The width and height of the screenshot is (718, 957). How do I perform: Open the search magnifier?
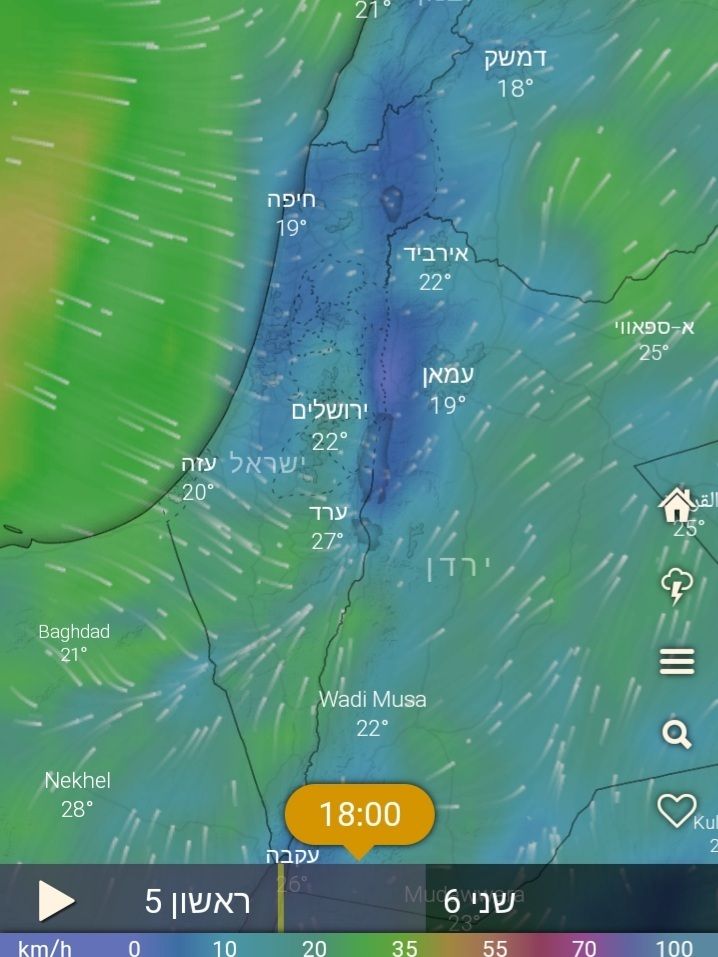677,735
